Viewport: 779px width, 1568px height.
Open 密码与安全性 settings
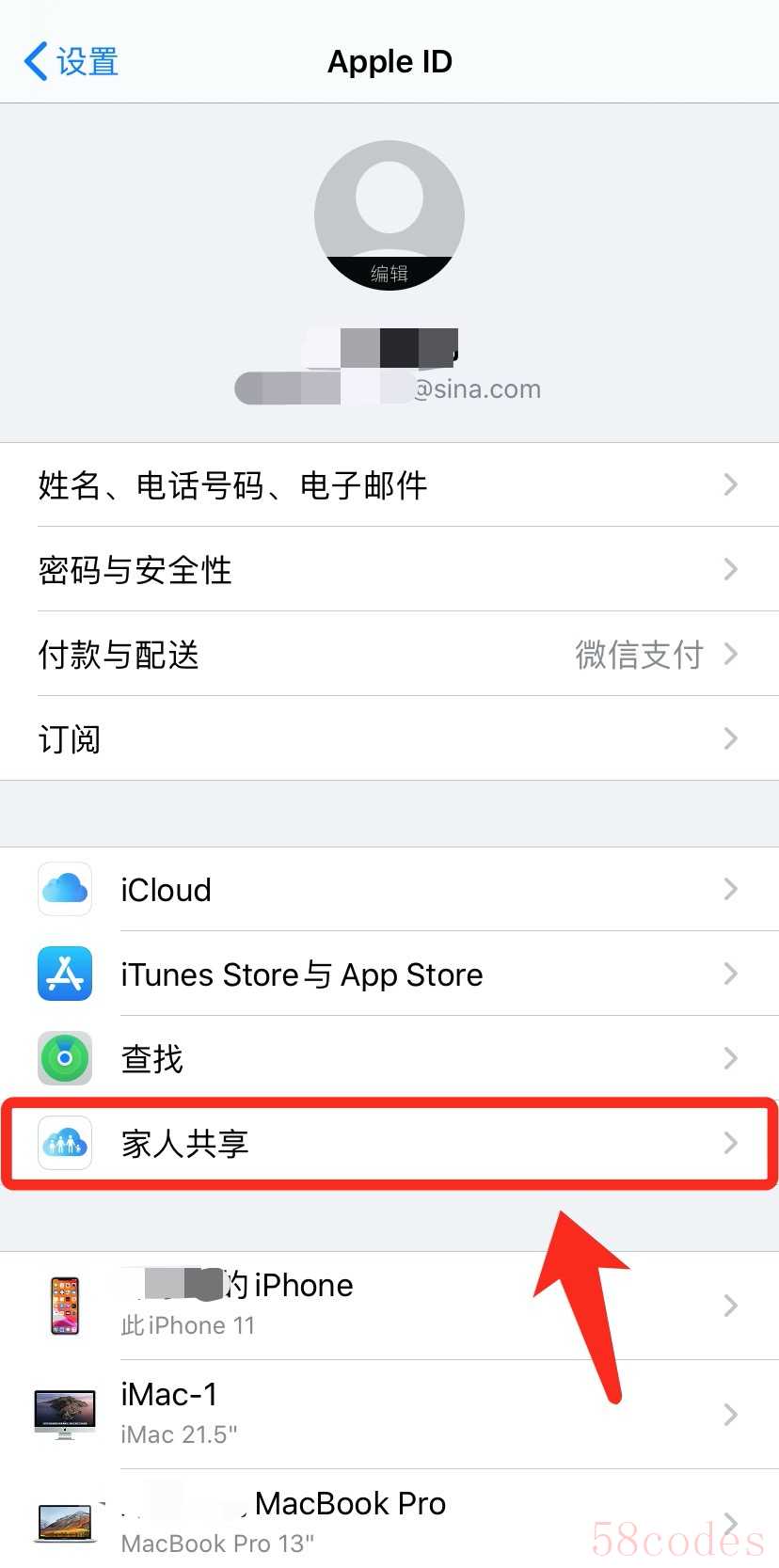389,569
